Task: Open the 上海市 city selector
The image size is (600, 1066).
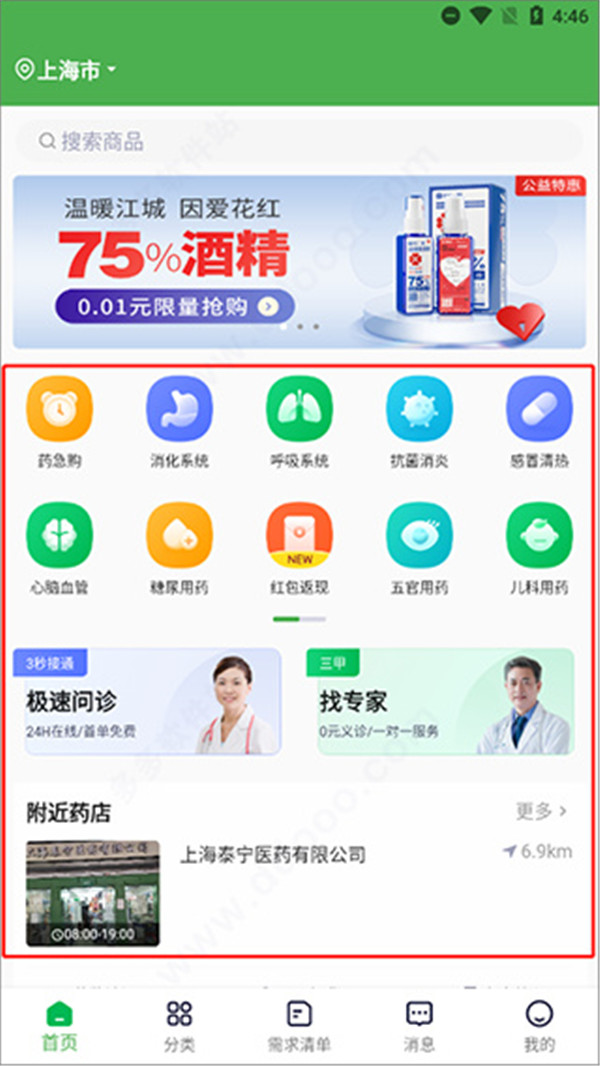Action: pos(67,71)
